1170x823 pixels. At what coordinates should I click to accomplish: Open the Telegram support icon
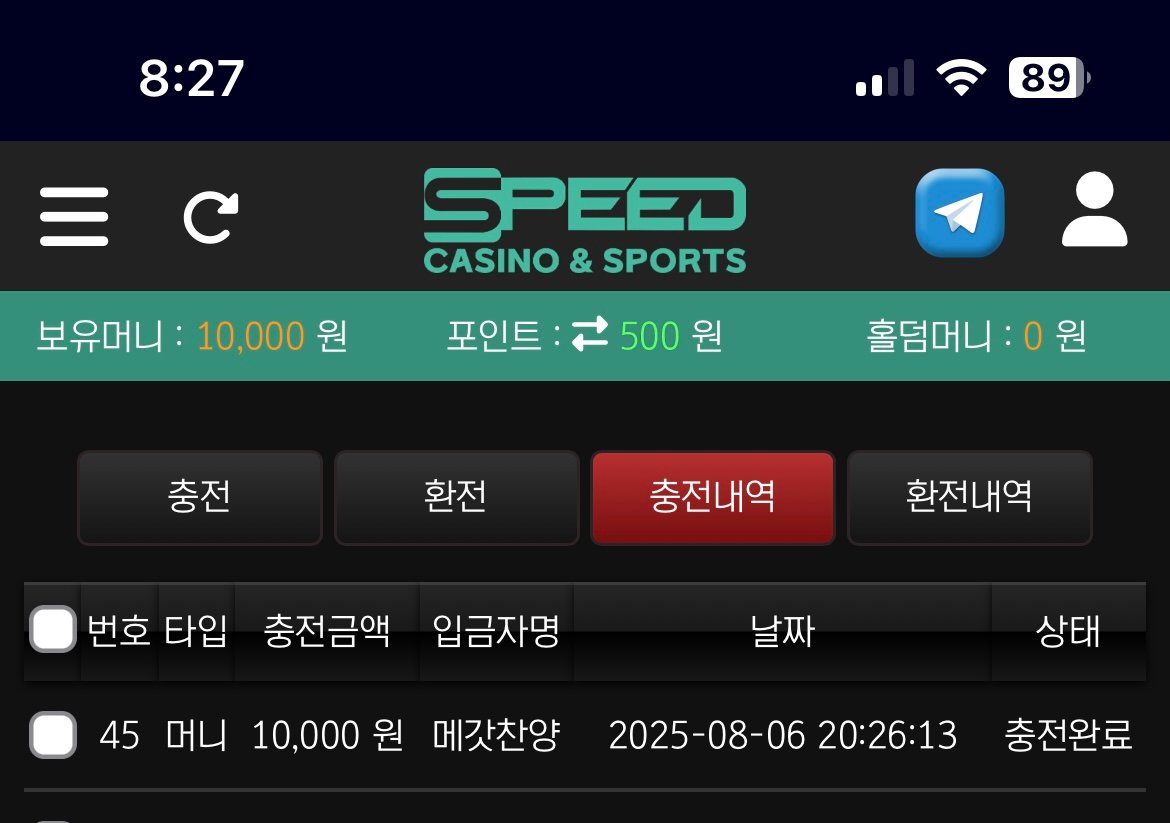pos(959,213)
